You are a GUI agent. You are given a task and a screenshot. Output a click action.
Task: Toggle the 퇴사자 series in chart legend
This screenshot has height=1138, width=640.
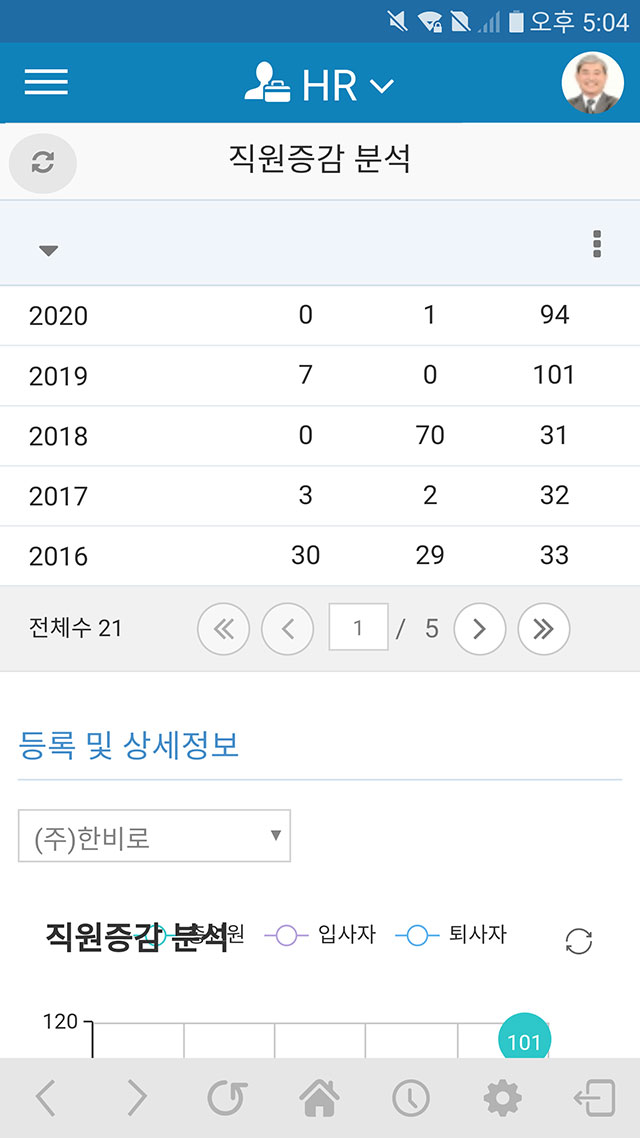[x=451, y=935]
